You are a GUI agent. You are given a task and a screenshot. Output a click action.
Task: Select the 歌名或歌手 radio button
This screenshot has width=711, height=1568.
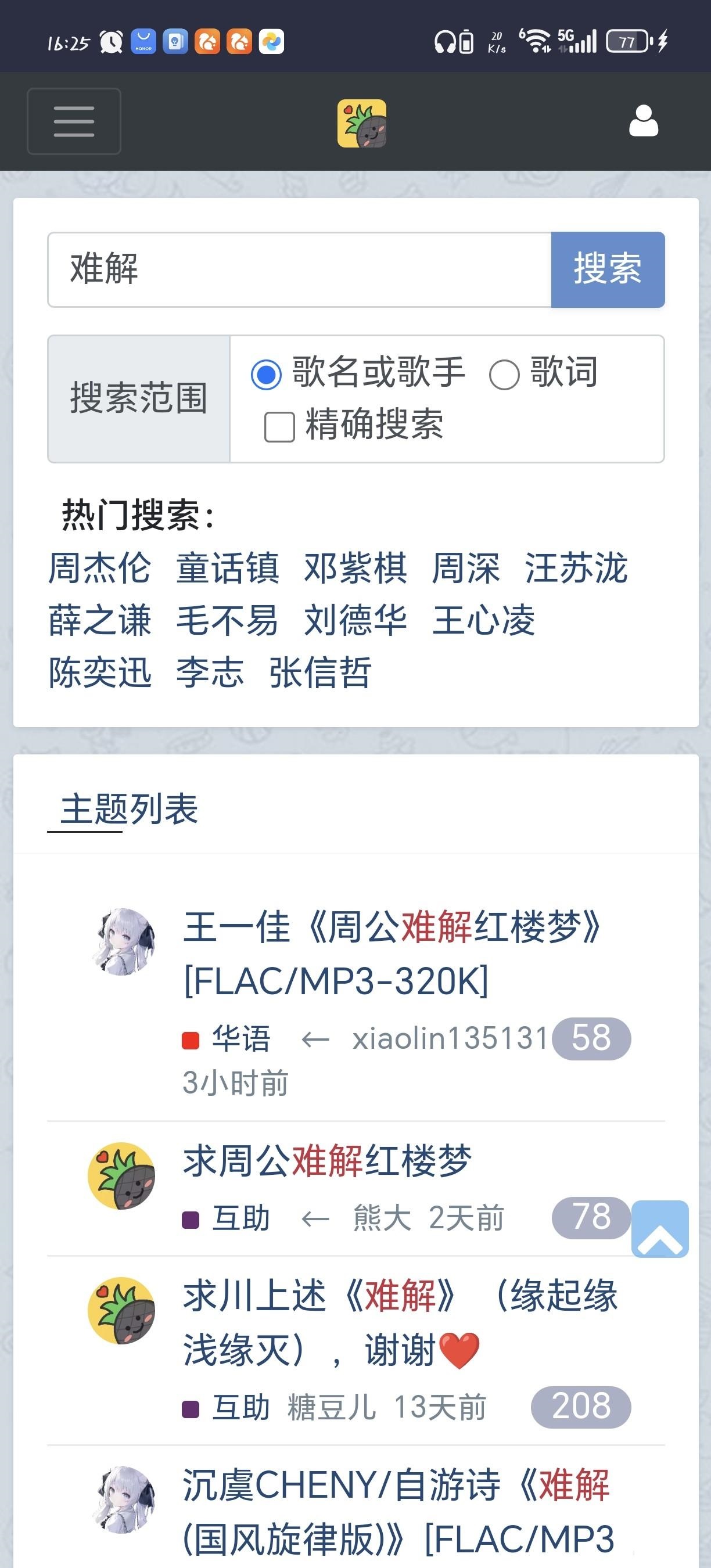tap(267, 375)
